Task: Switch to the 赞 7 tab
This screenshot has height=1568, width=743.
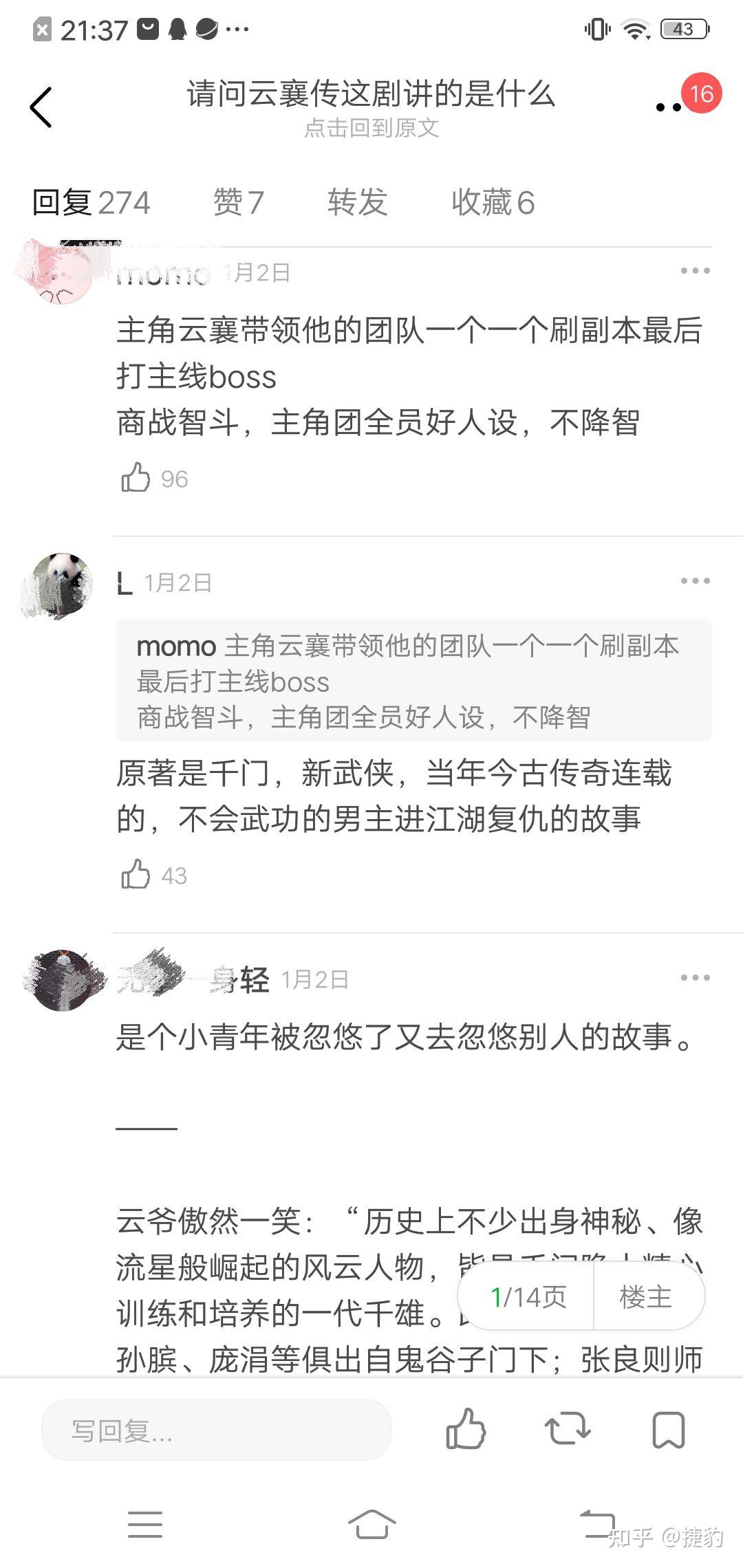Action: (238, 203)
